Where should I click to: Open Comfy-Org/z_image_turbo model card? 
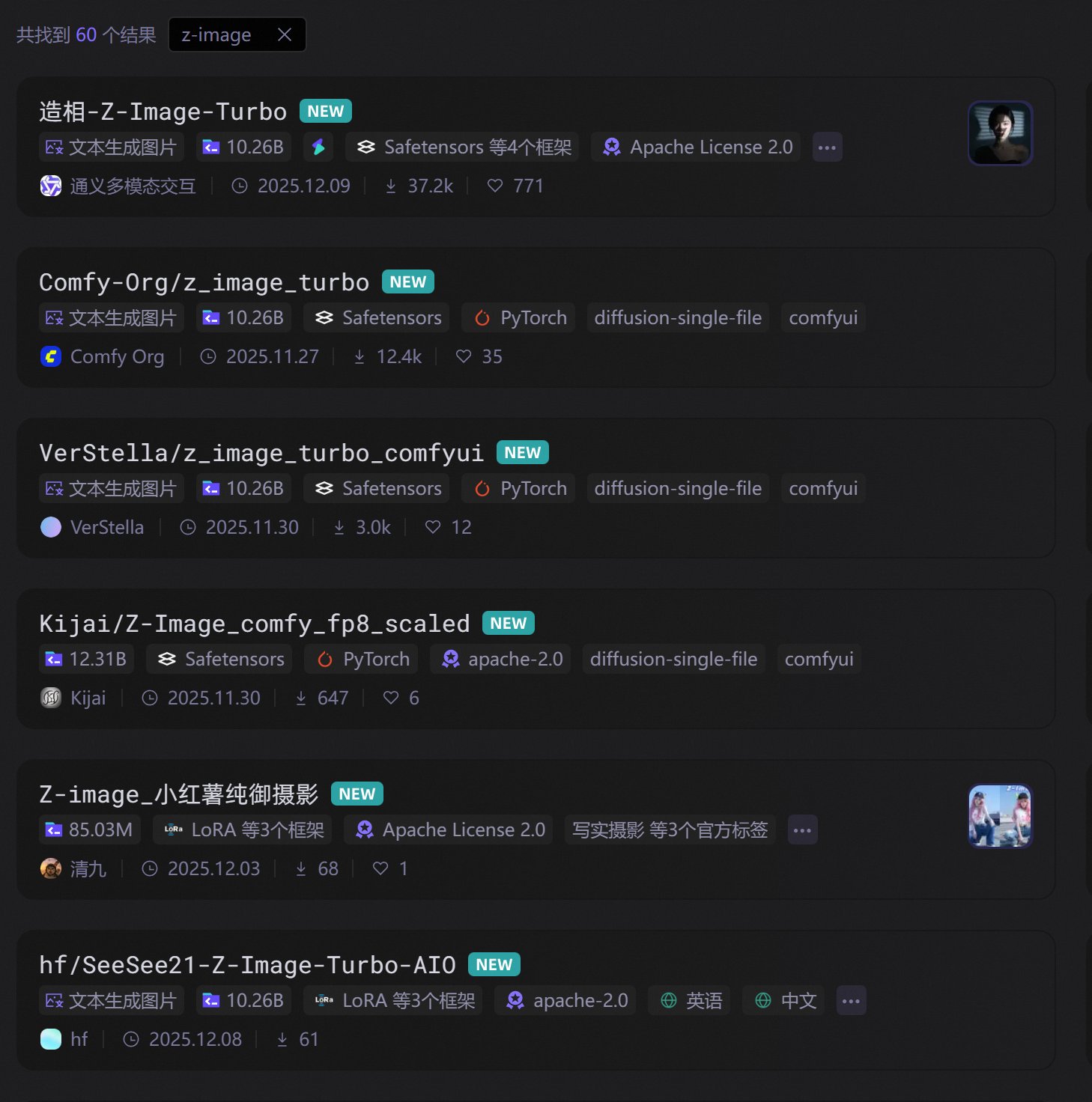click(x=204, y=282)
